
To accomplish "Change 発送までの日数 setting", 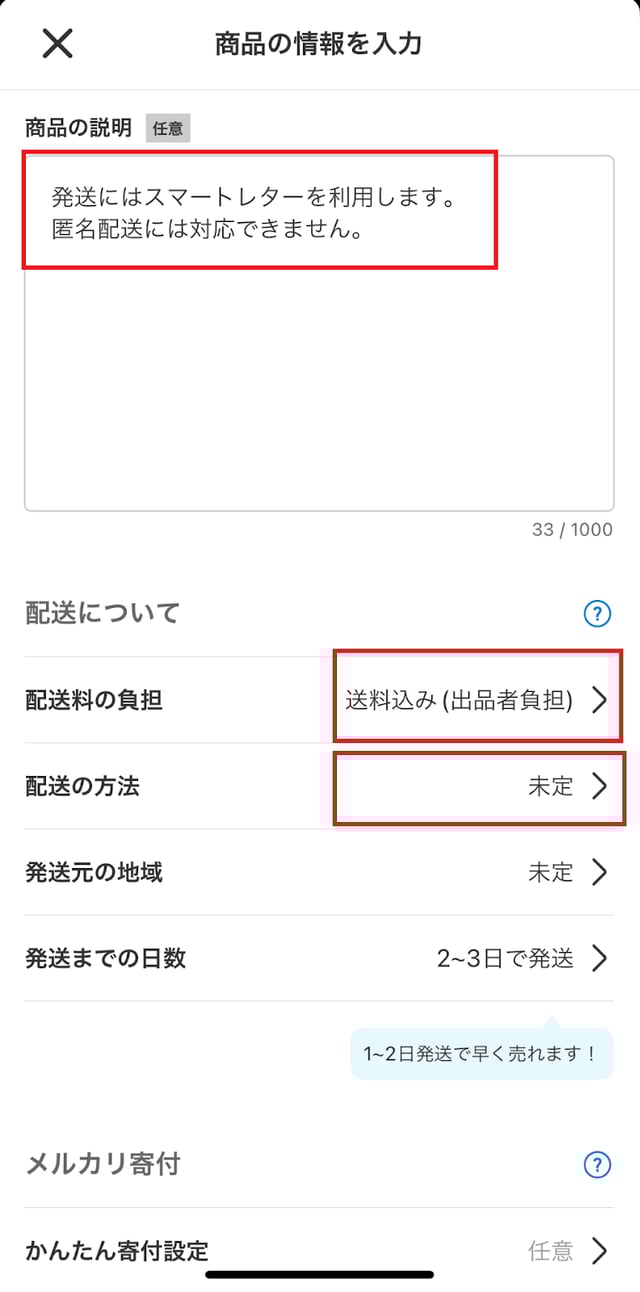I will (319, 959).
